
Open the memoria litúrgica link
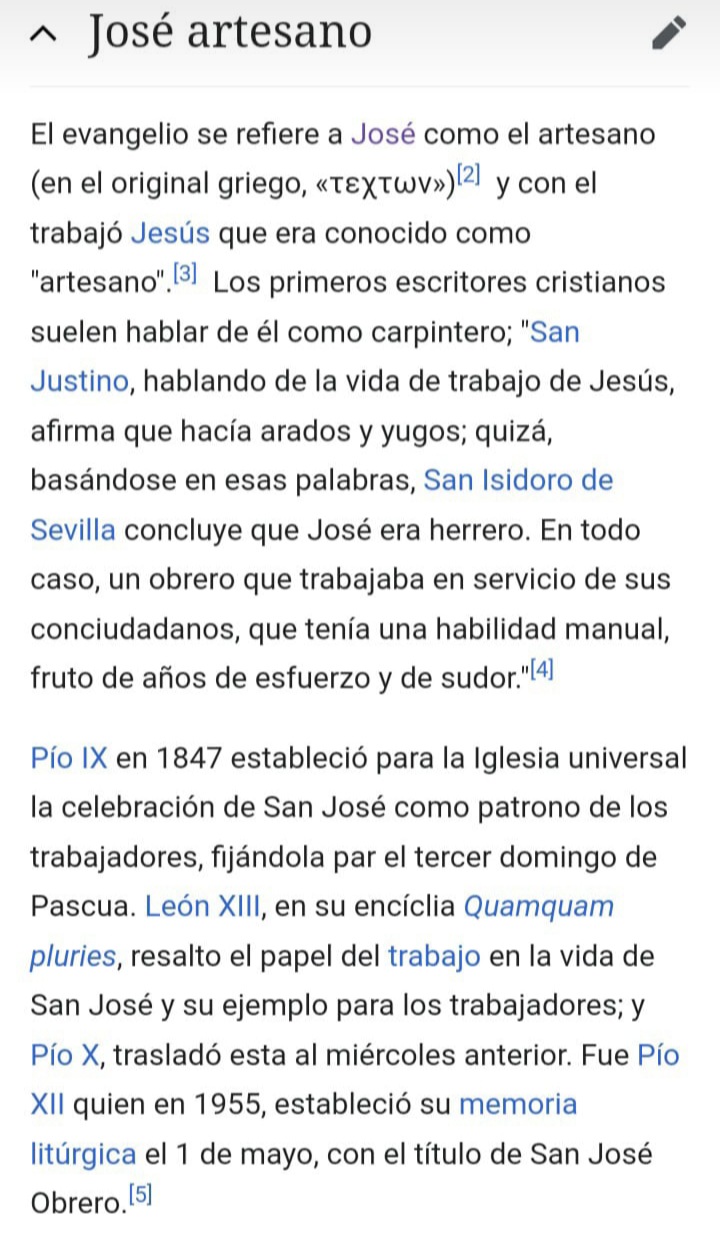518,1104
